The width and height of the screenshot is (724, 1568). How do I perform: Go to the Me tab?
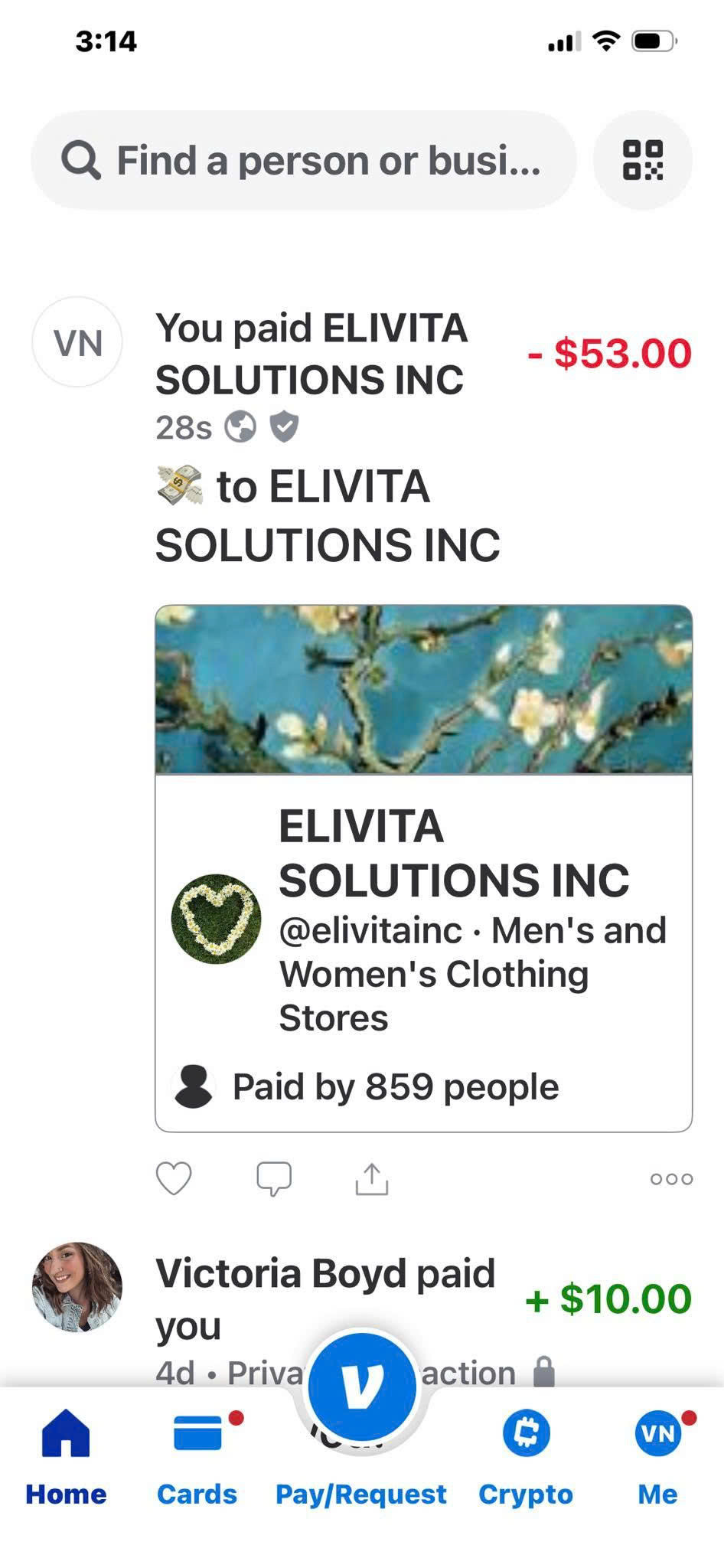(657, 1457)
